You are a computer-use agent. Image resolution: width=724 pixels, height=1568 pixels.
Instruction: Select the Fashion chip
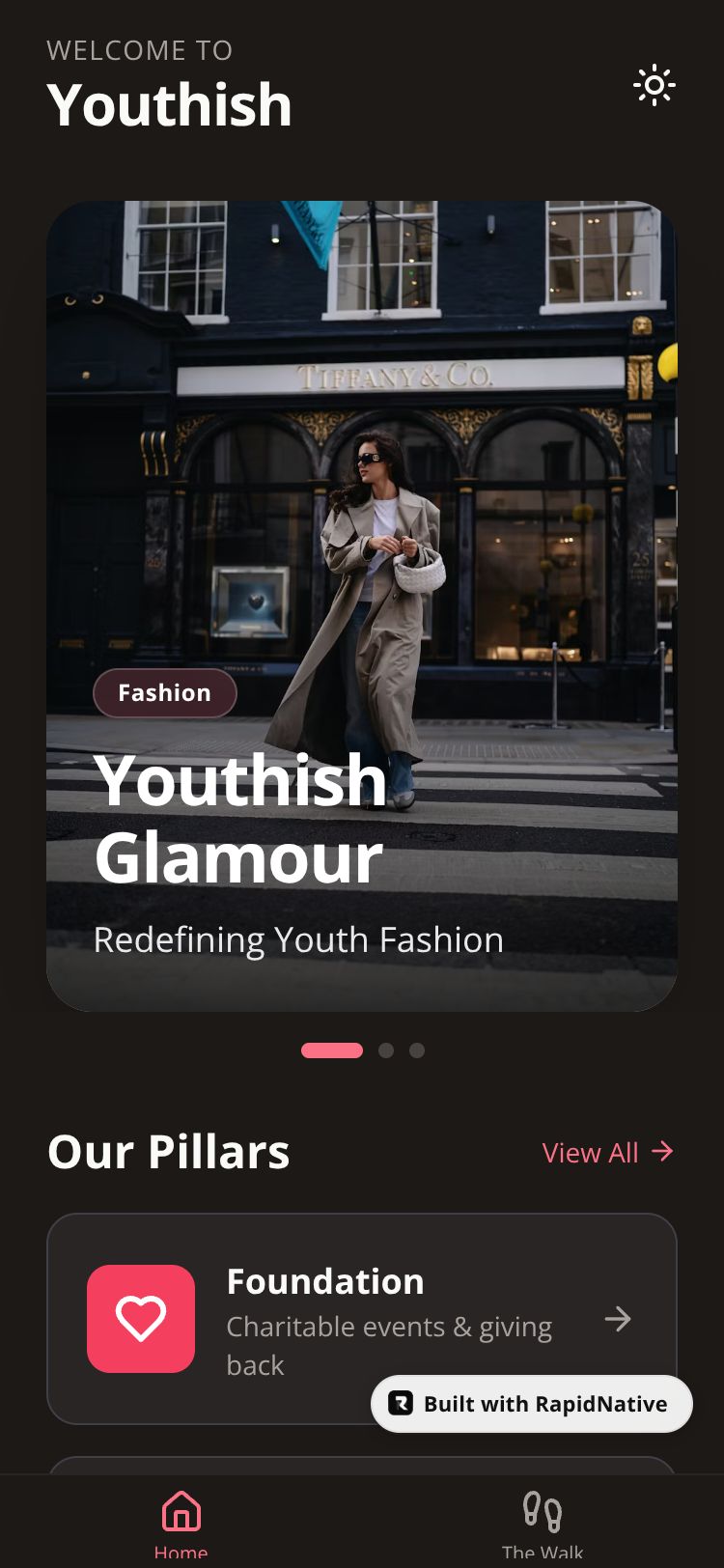pos(164,692)
